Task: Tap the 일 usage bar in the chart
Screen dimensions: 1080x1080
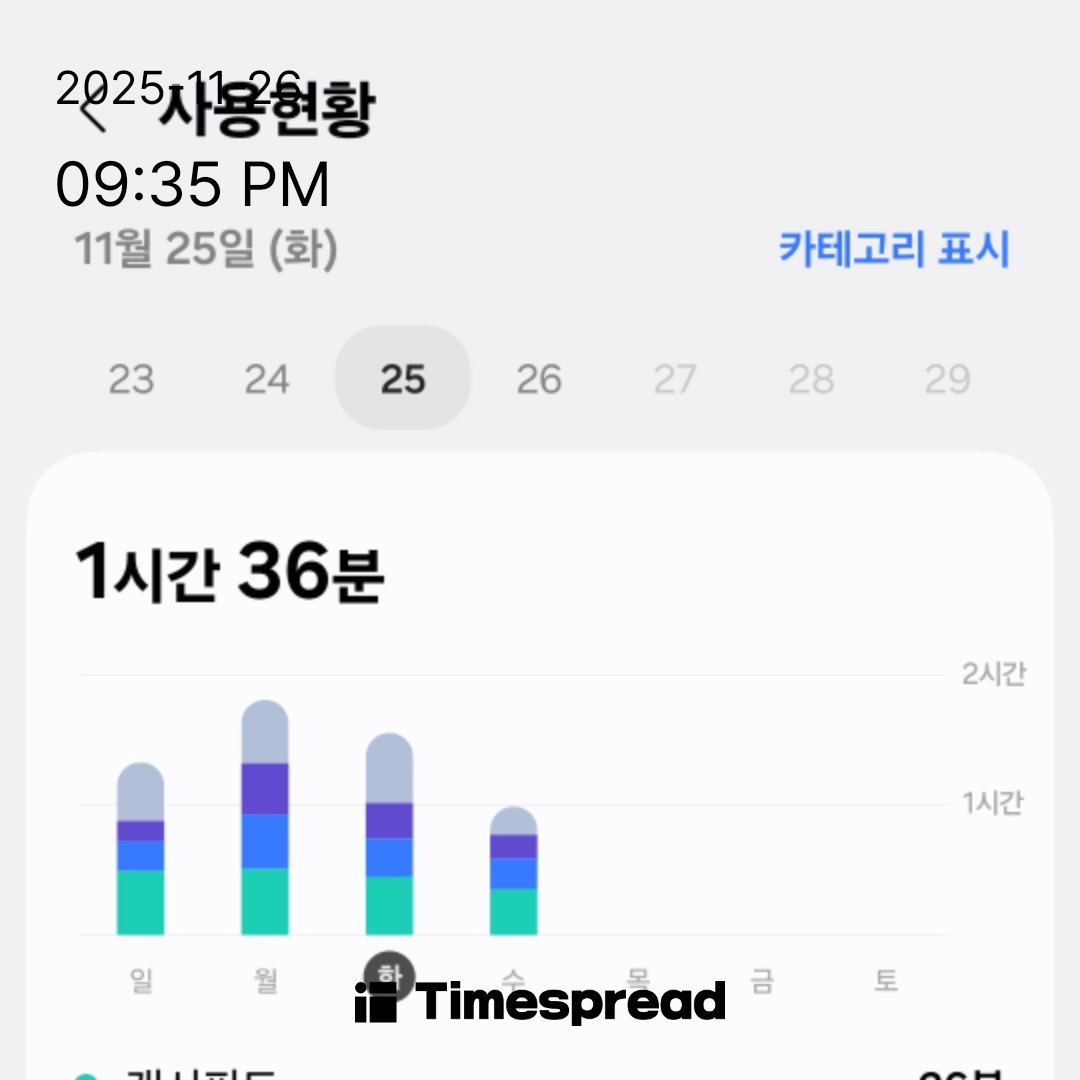Action: click(x=141, y=850)
